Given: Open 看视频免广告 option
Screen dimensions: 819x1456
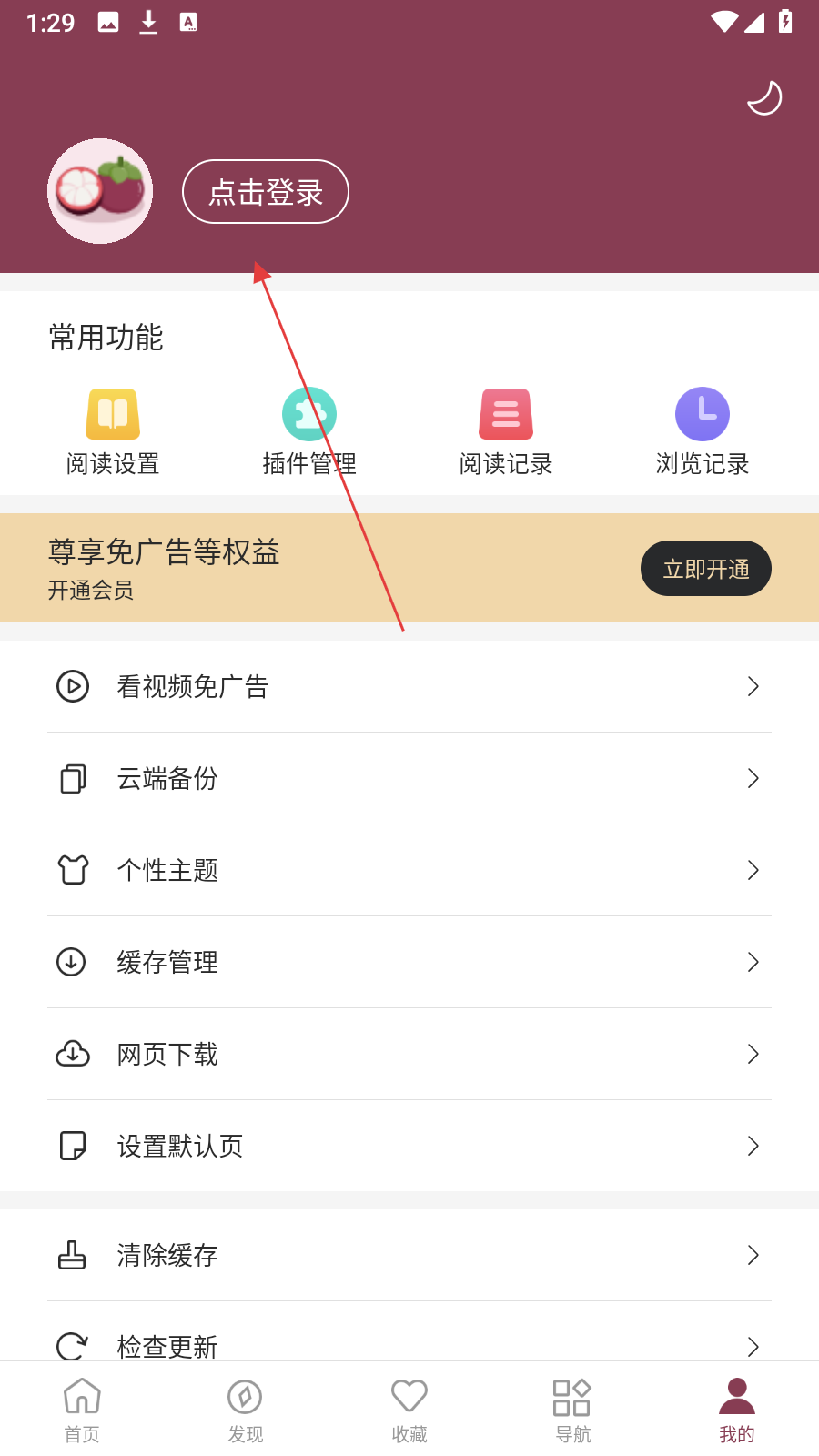Looking at the screenshot, I should tap(409, 686).
